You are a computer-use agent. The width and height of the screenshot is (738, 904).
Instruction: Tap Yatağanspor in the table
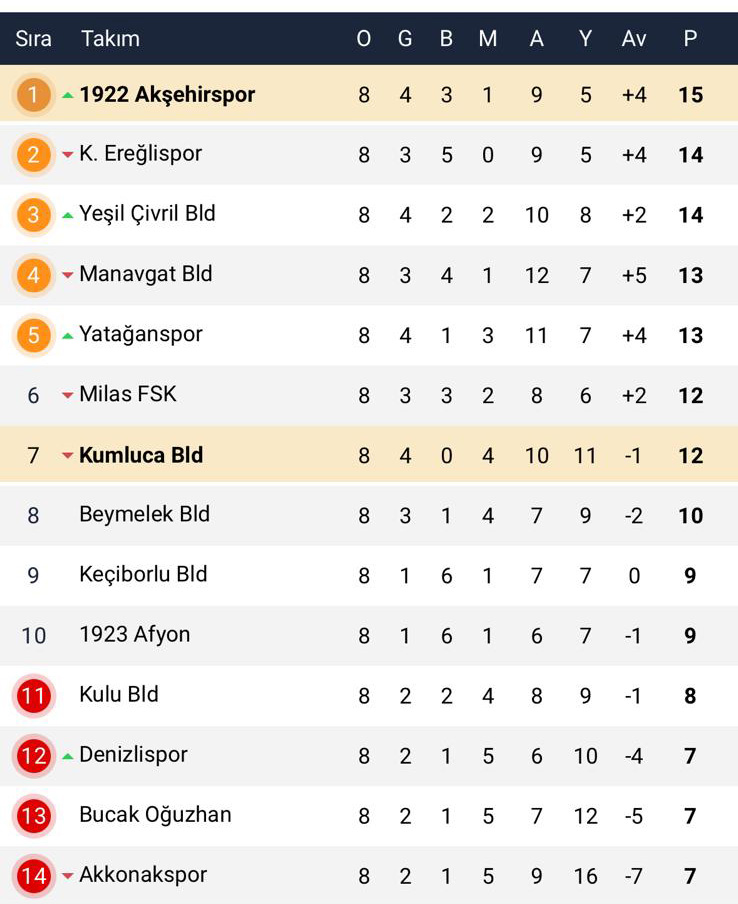[141, 334]
